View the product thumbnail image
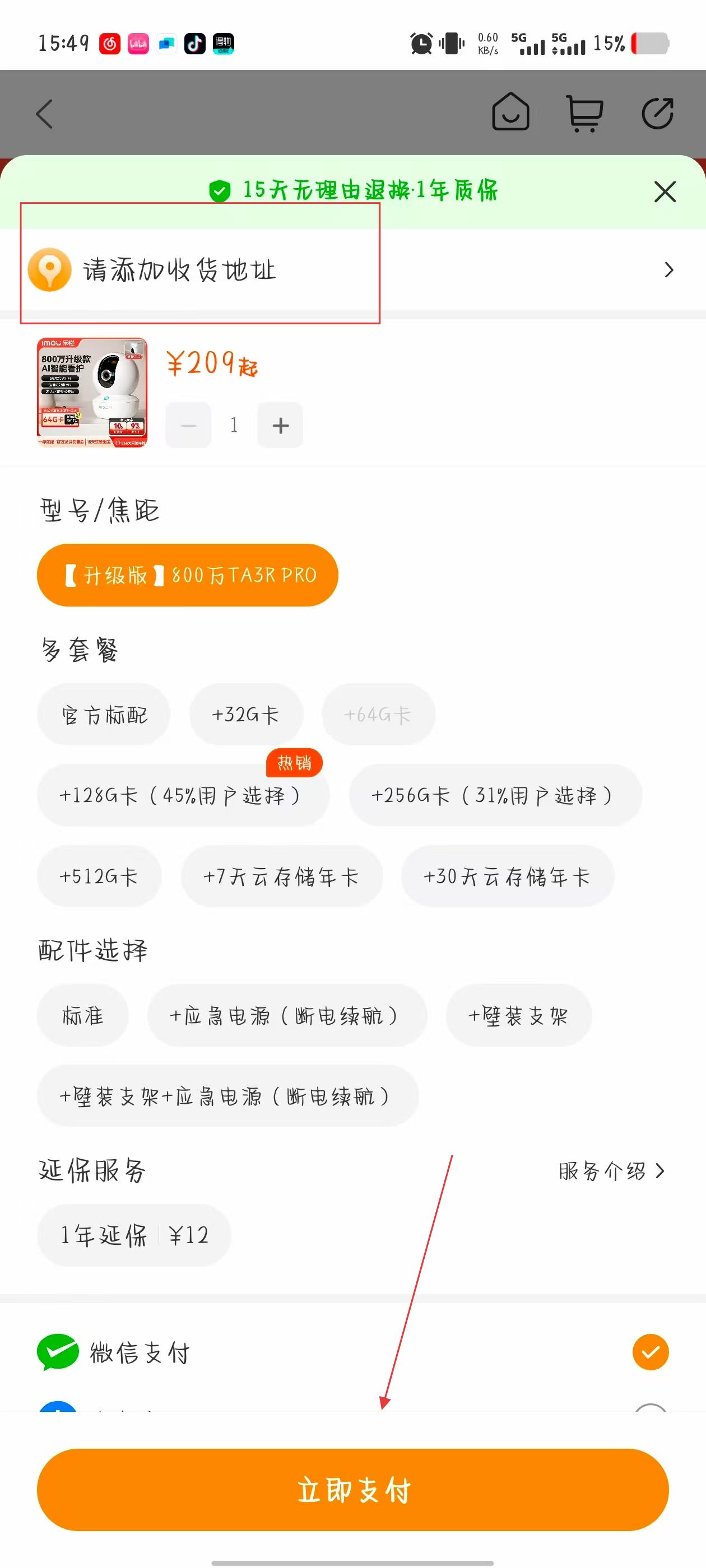The width and height of the screenshot is (706, 1568). click(x=92, y=393)
